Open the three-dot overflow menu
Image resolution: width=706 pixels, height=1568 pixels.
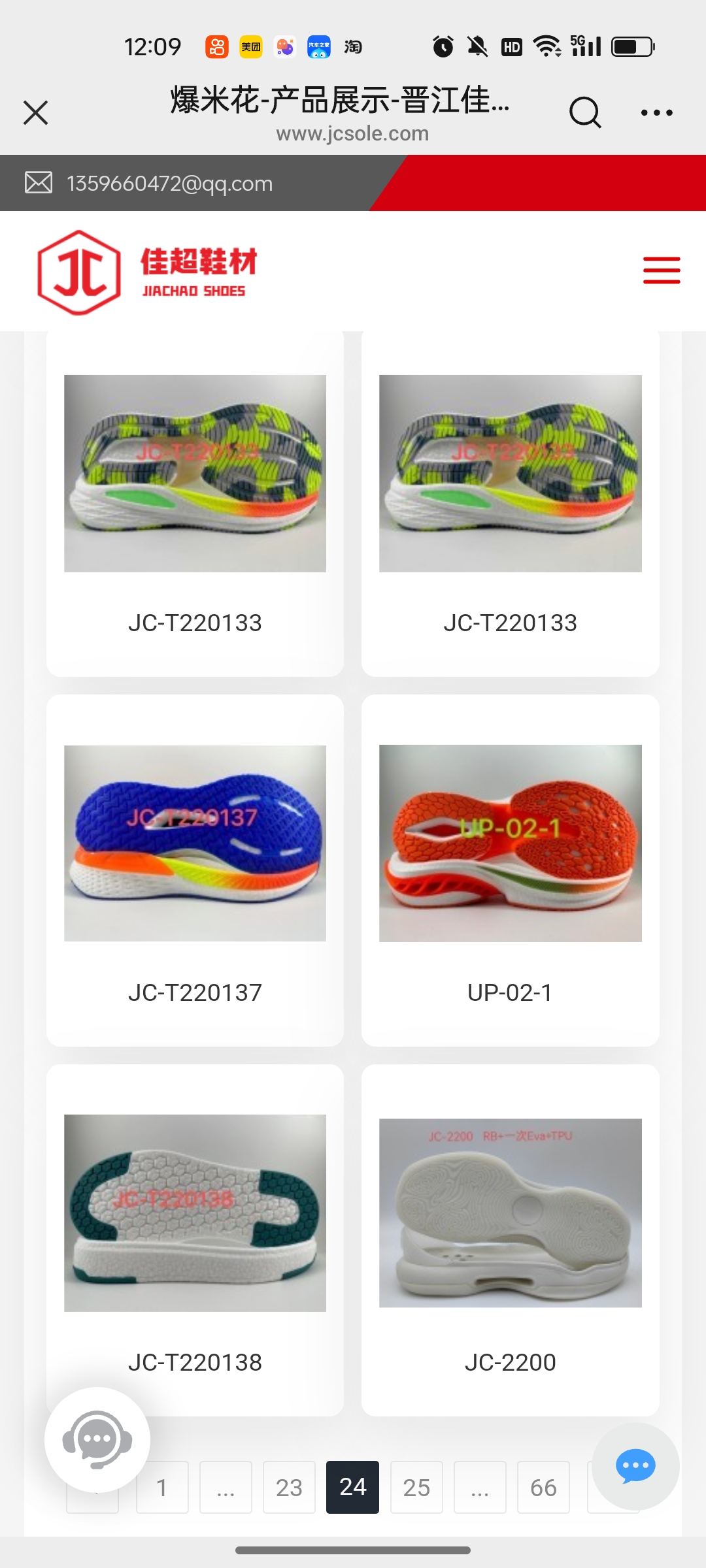pos(656,112)
